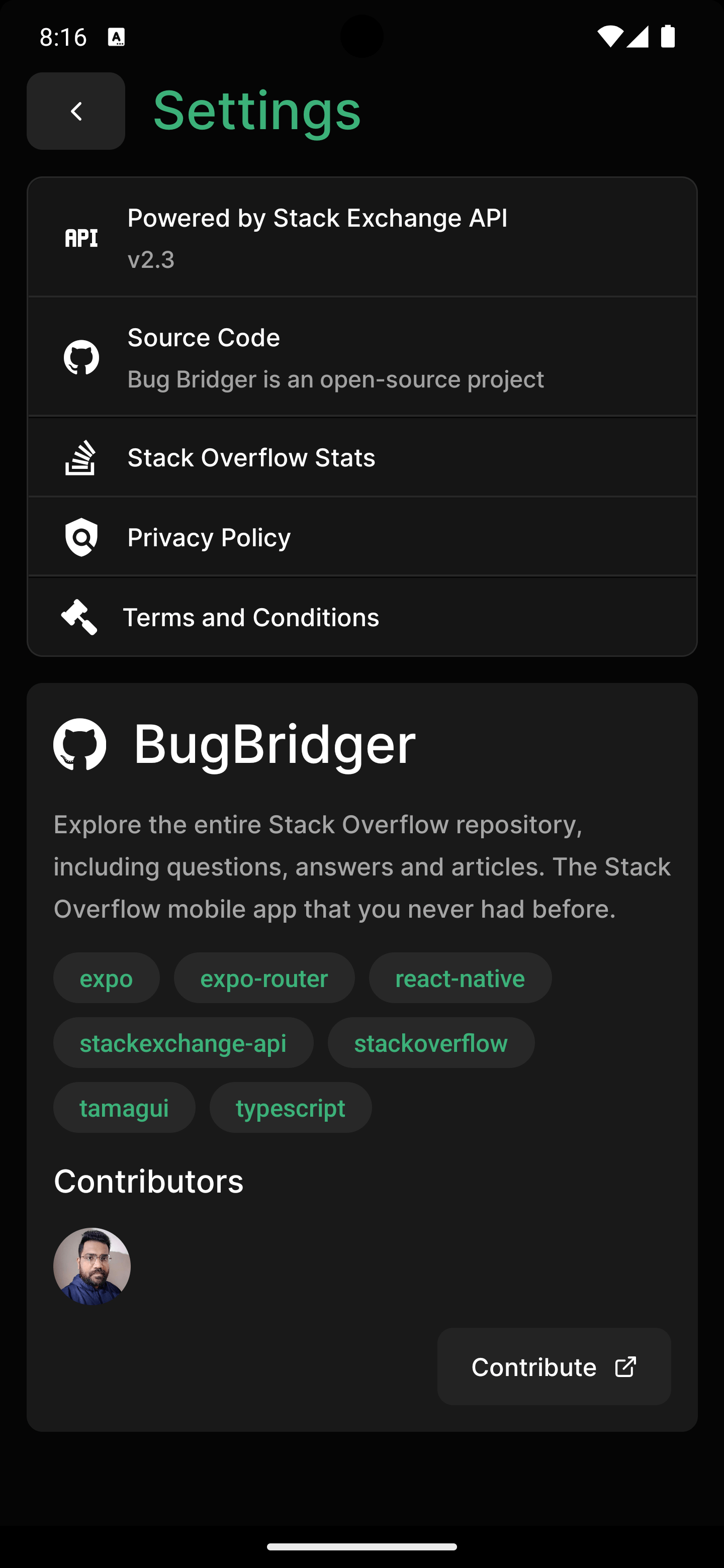The height and width of the screenshot is (1568, 724).
Task: Go back using the arrow button
Action: pyautogui.click(x=75, y=112)
